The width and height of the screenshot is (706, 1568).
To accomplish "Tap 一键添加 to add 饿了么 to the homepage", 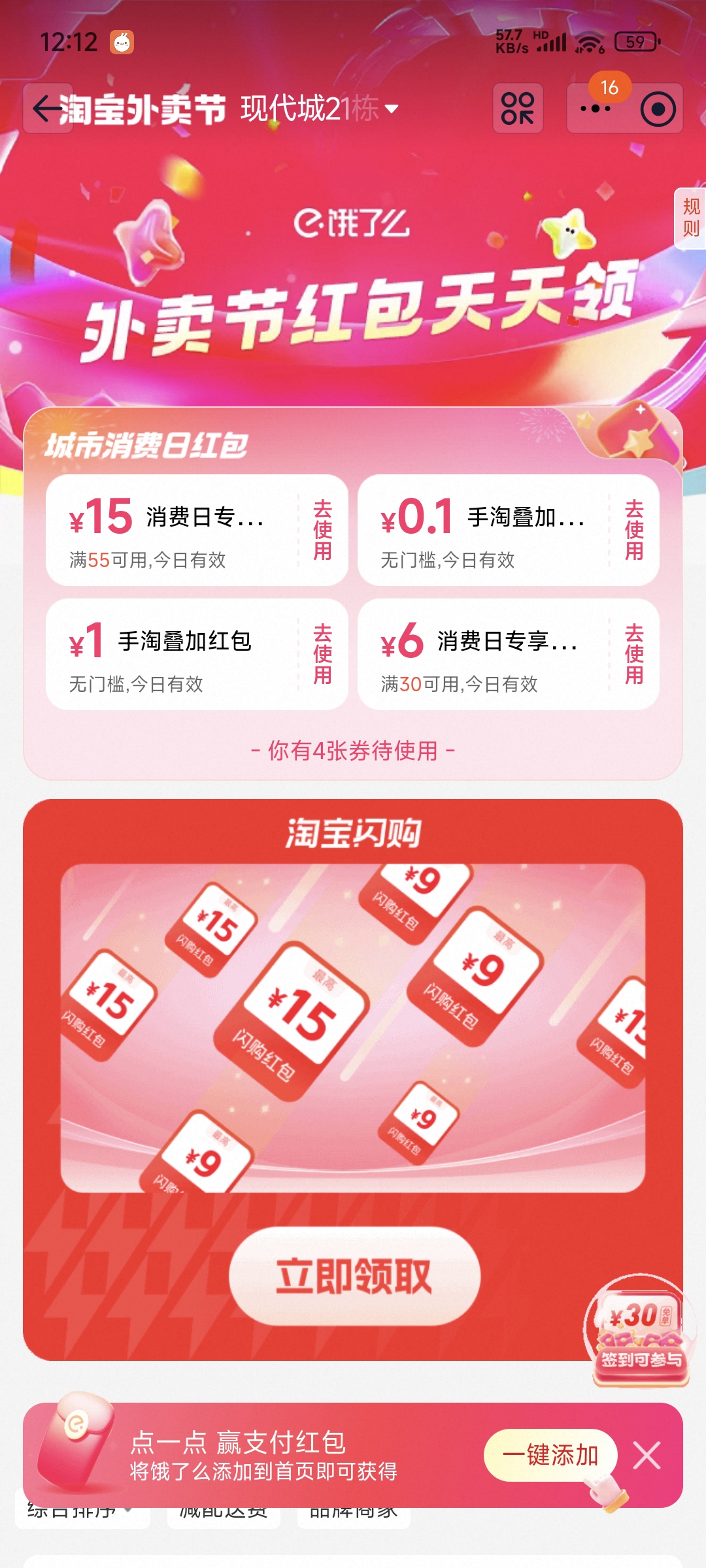I will (x=550, y=1455).
